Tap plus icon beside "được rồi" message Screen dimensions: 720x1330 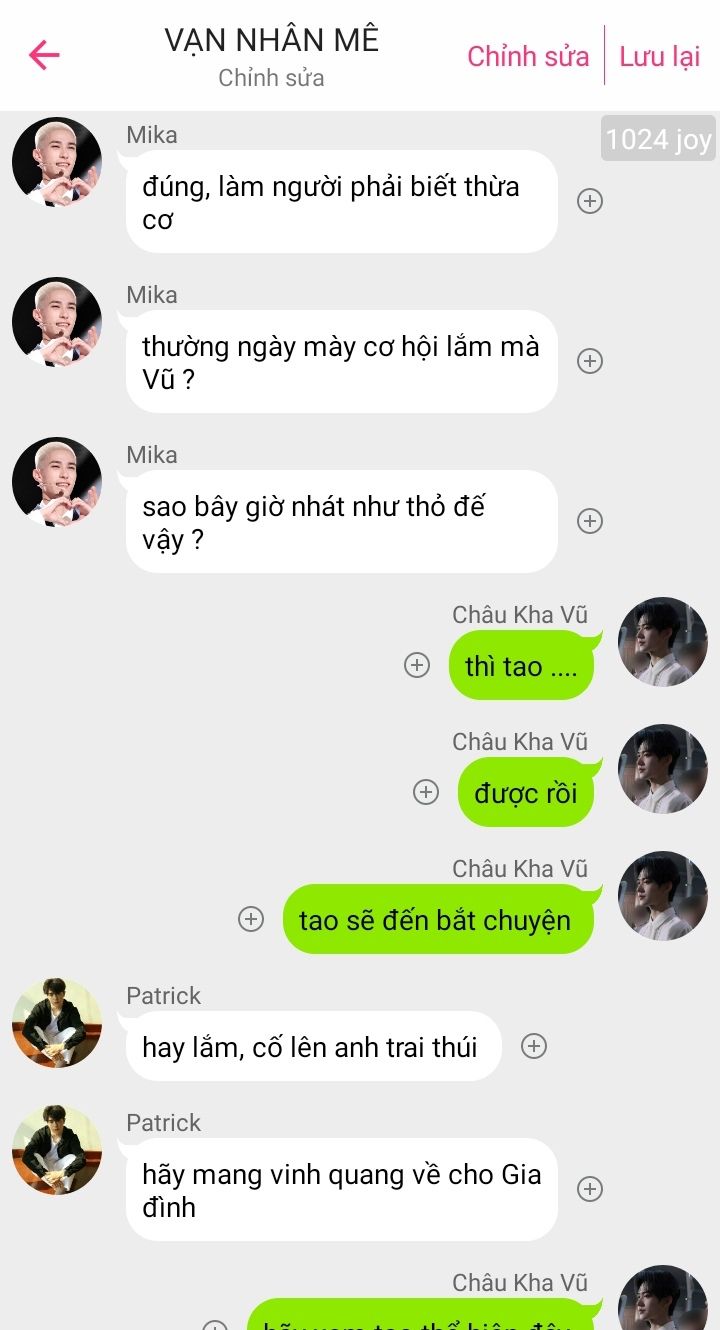tap(426, 792)
